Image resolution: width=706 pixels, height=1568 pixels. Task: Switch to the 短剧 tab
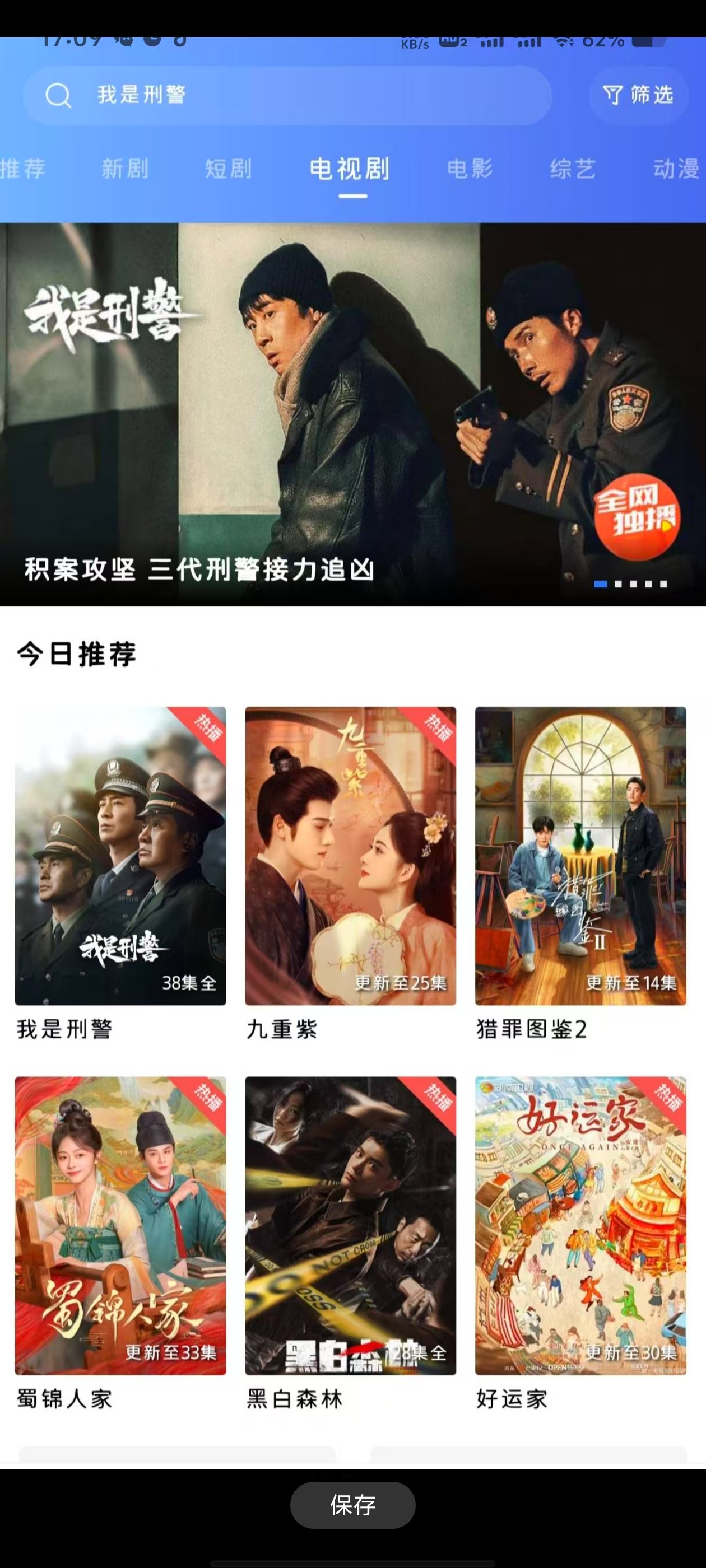pyautogui.click(x=229, y=169)
